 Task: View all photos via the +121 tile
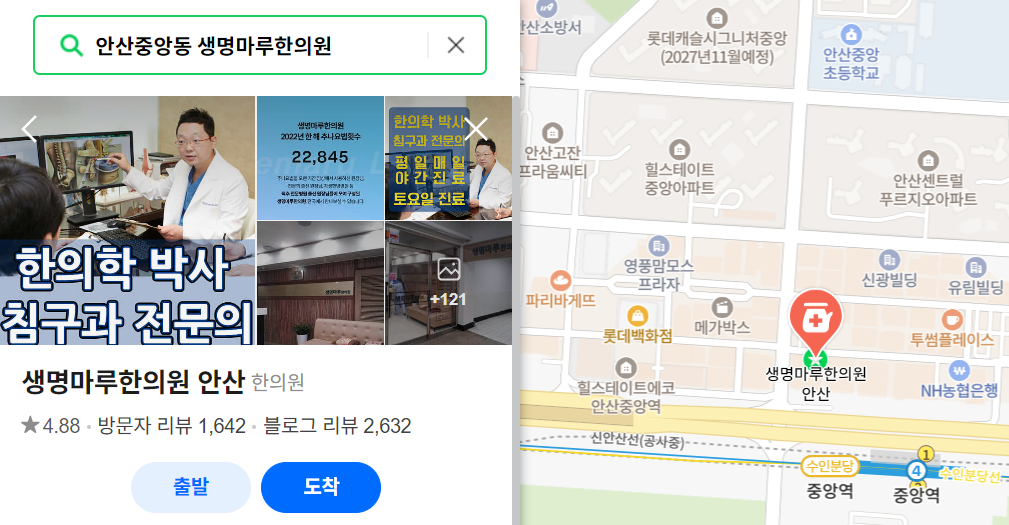448,283
